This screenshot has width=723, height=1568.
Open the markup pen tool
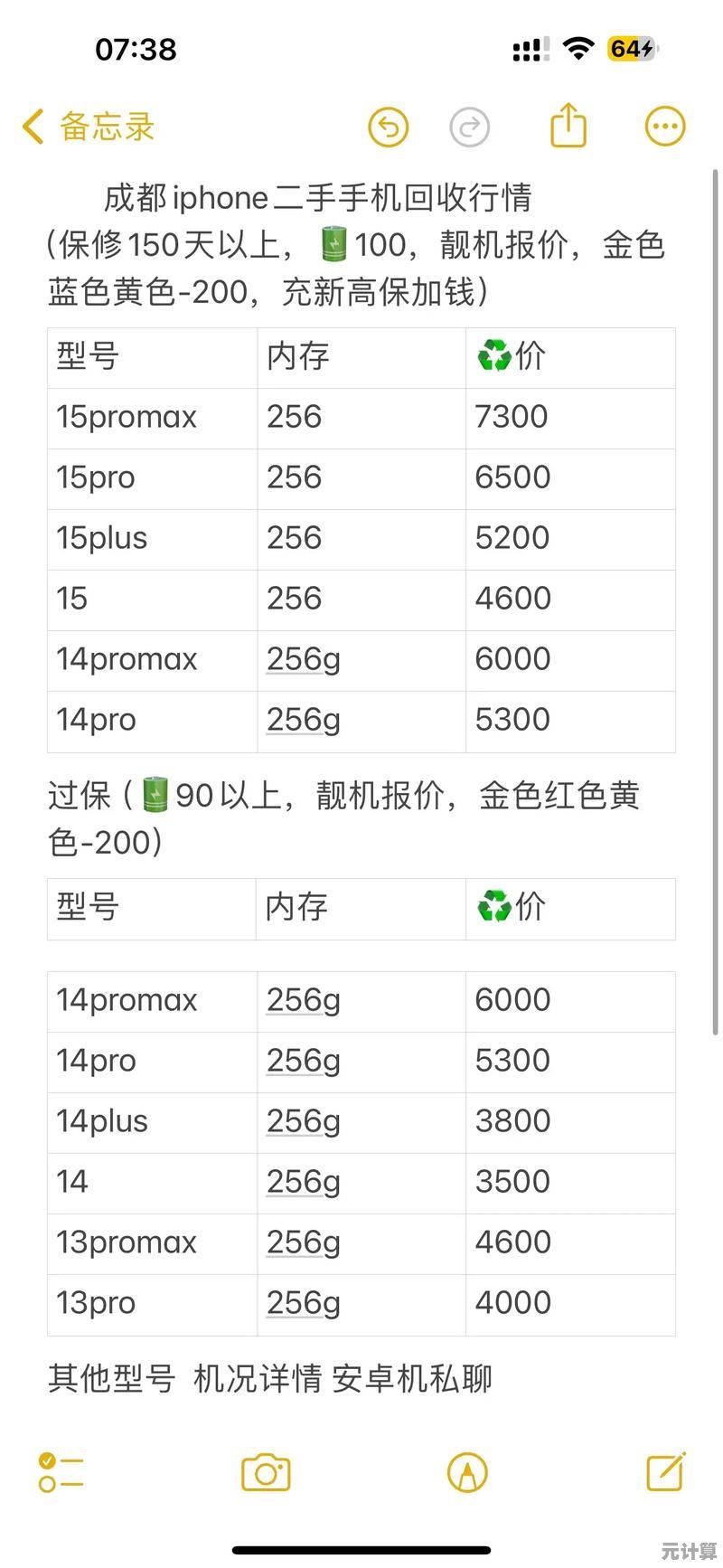click(x=467, y=1472)
